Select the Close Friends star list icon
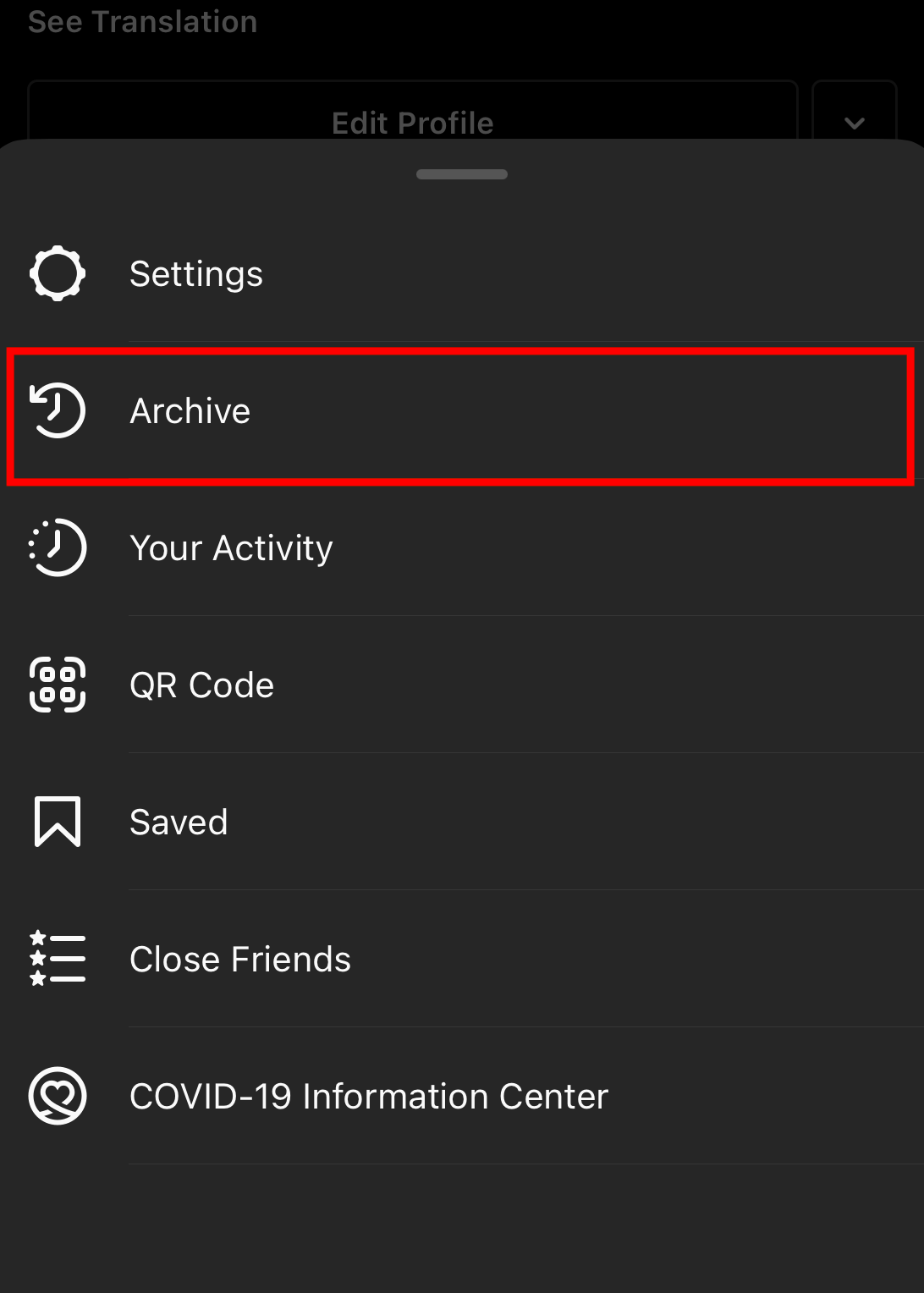 click(58, 959)
